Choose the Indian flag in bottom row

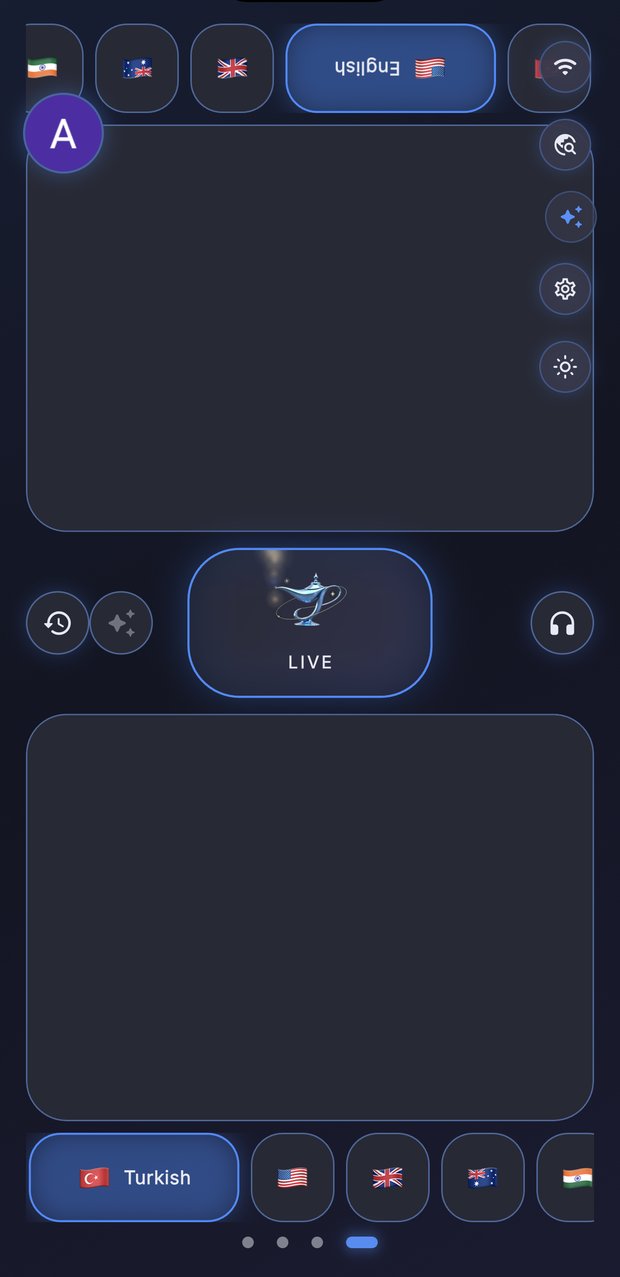567,1177
